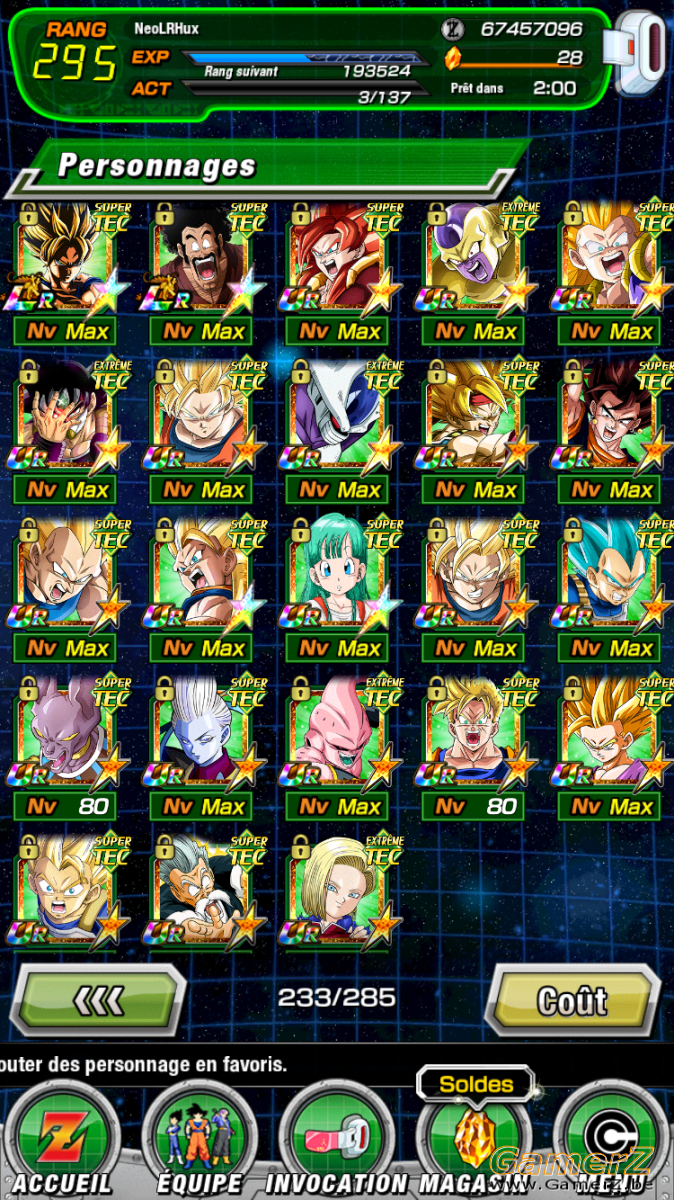The image size is (674, 1200).
Task: Tap the Coût sort button
Action: click(x=573, y=1000)
